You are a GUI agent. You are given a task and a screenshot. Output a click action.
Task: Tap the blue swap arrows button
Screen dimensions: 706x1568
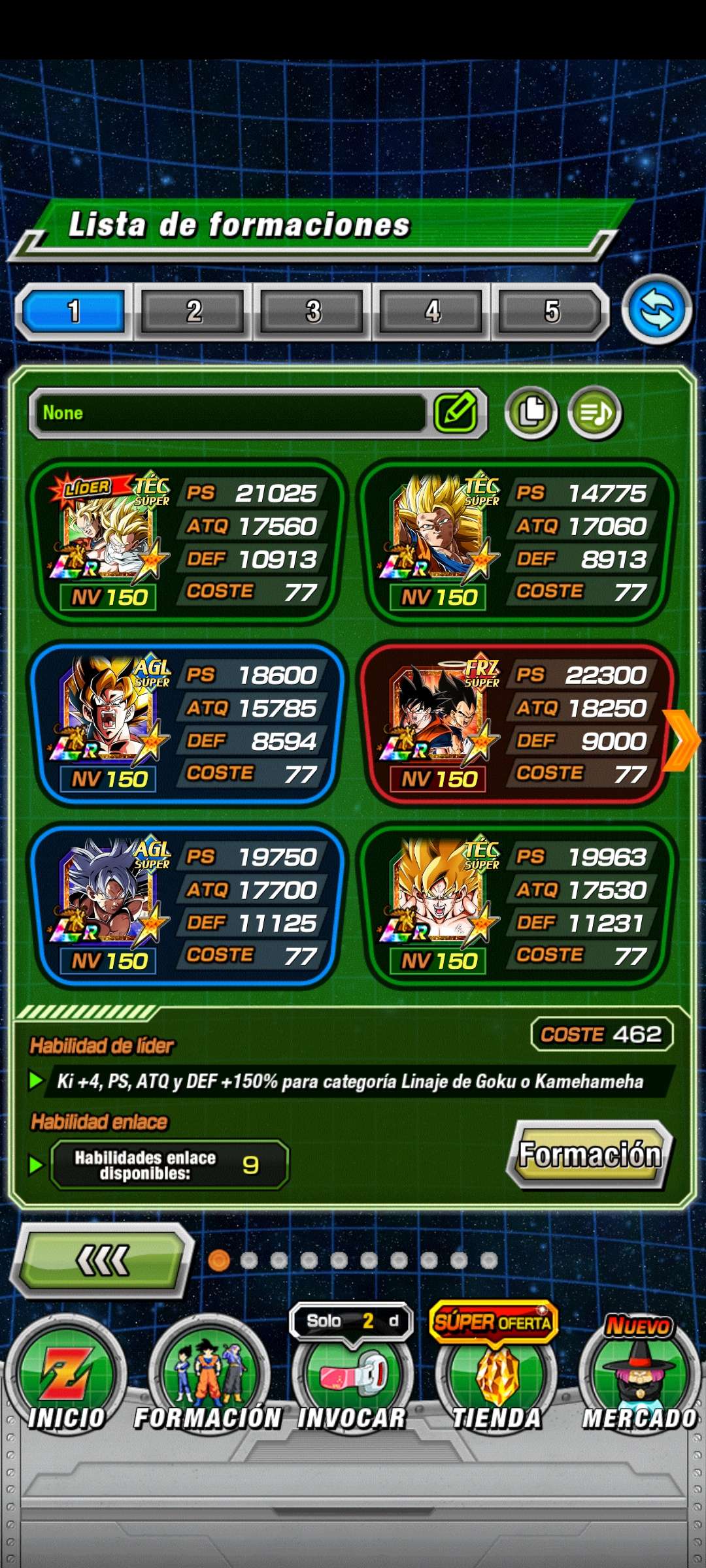pyautogui.click(x=656, y=310)
